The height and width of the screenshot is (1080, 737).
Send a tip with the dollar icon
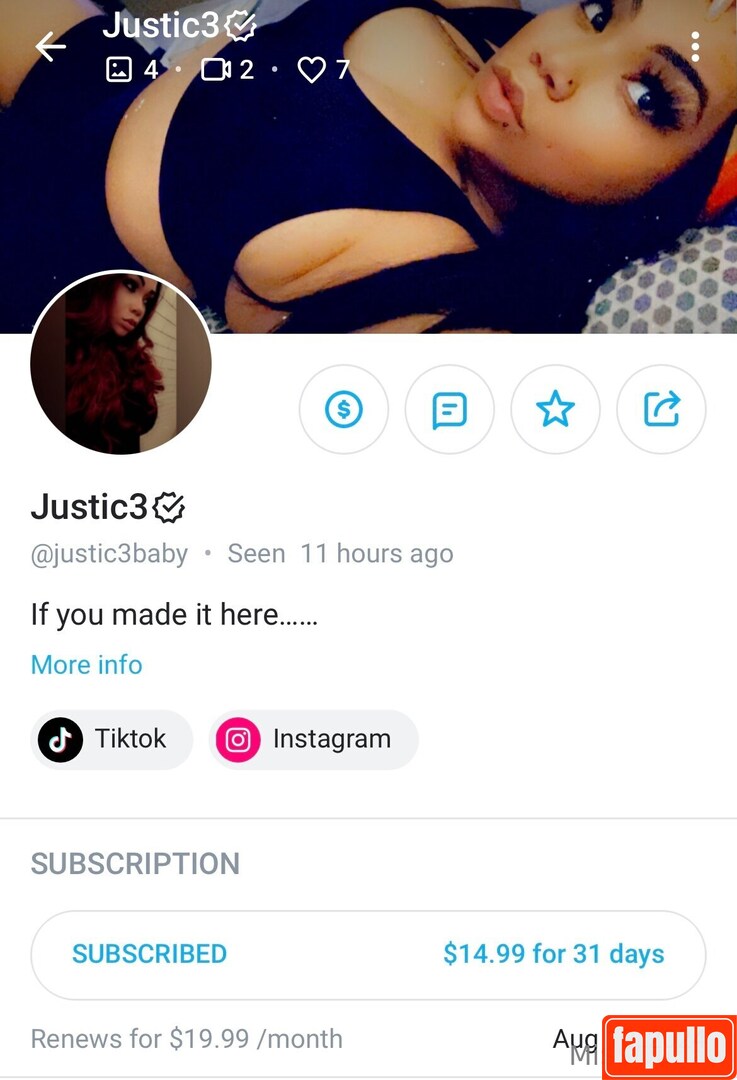(344, 409)
